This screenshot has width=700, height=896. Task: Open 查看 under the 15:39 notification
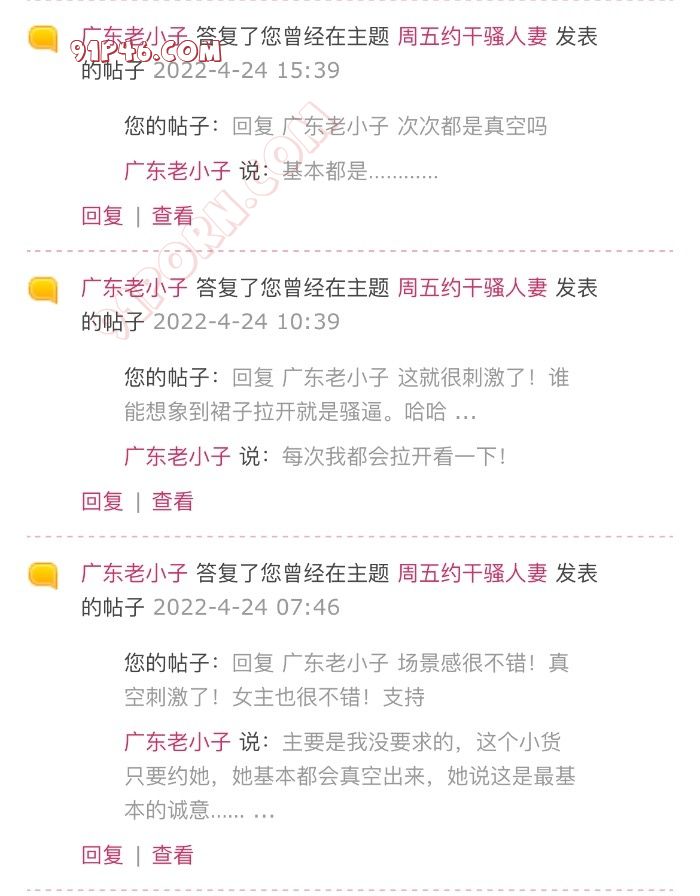[172, 215]
